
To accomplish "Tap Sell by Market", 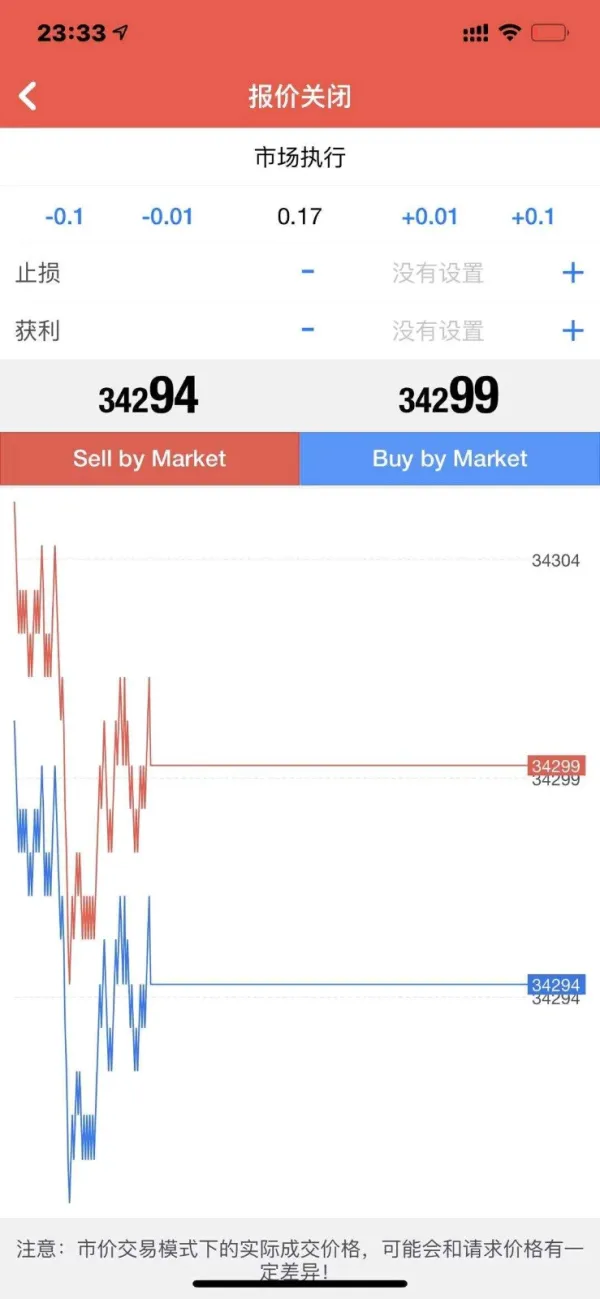I will 150,459.
